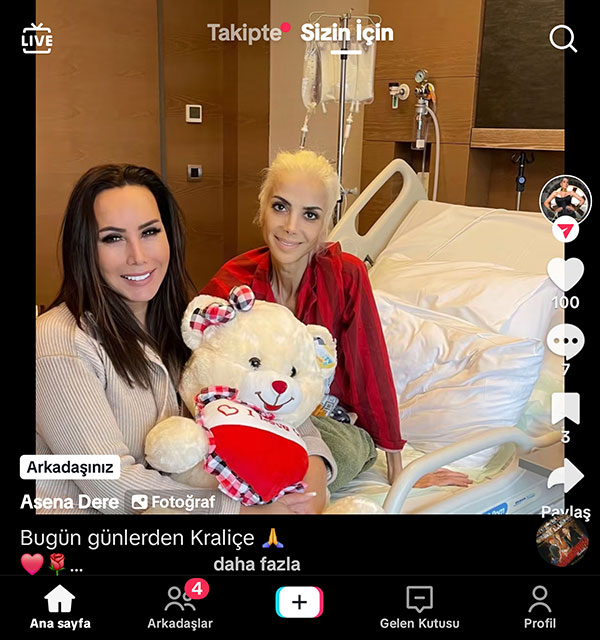Expand the caption with daha fazla
Screen dimensions: 600x640
[x=256, y=564]
